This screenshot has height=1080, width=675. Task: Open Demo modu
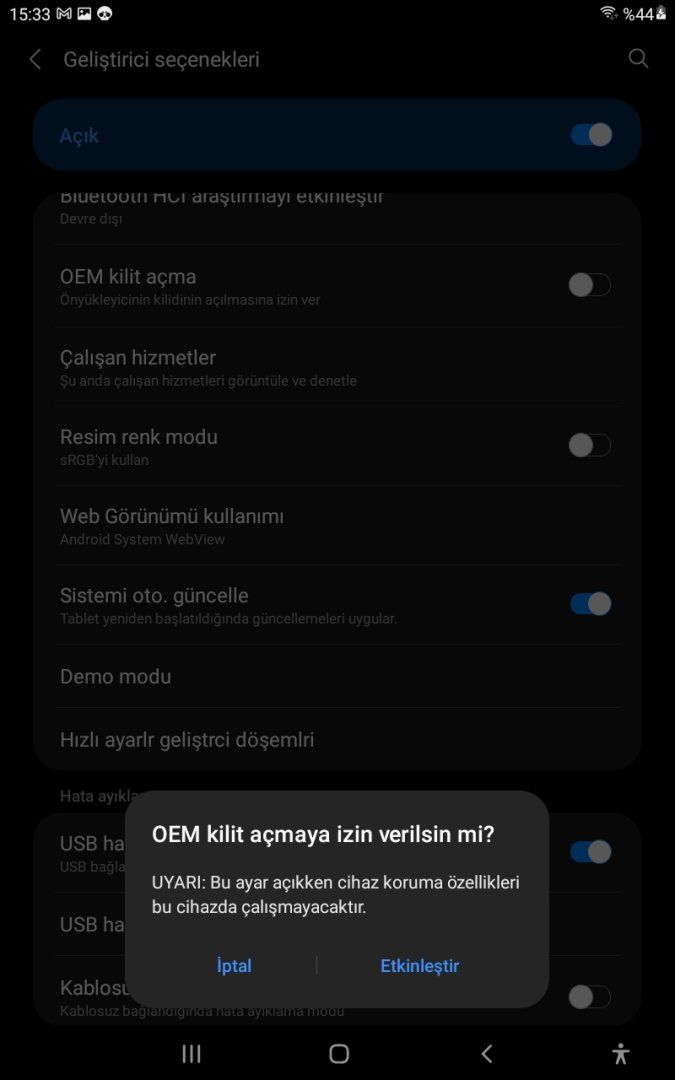(x=300, y=677)
